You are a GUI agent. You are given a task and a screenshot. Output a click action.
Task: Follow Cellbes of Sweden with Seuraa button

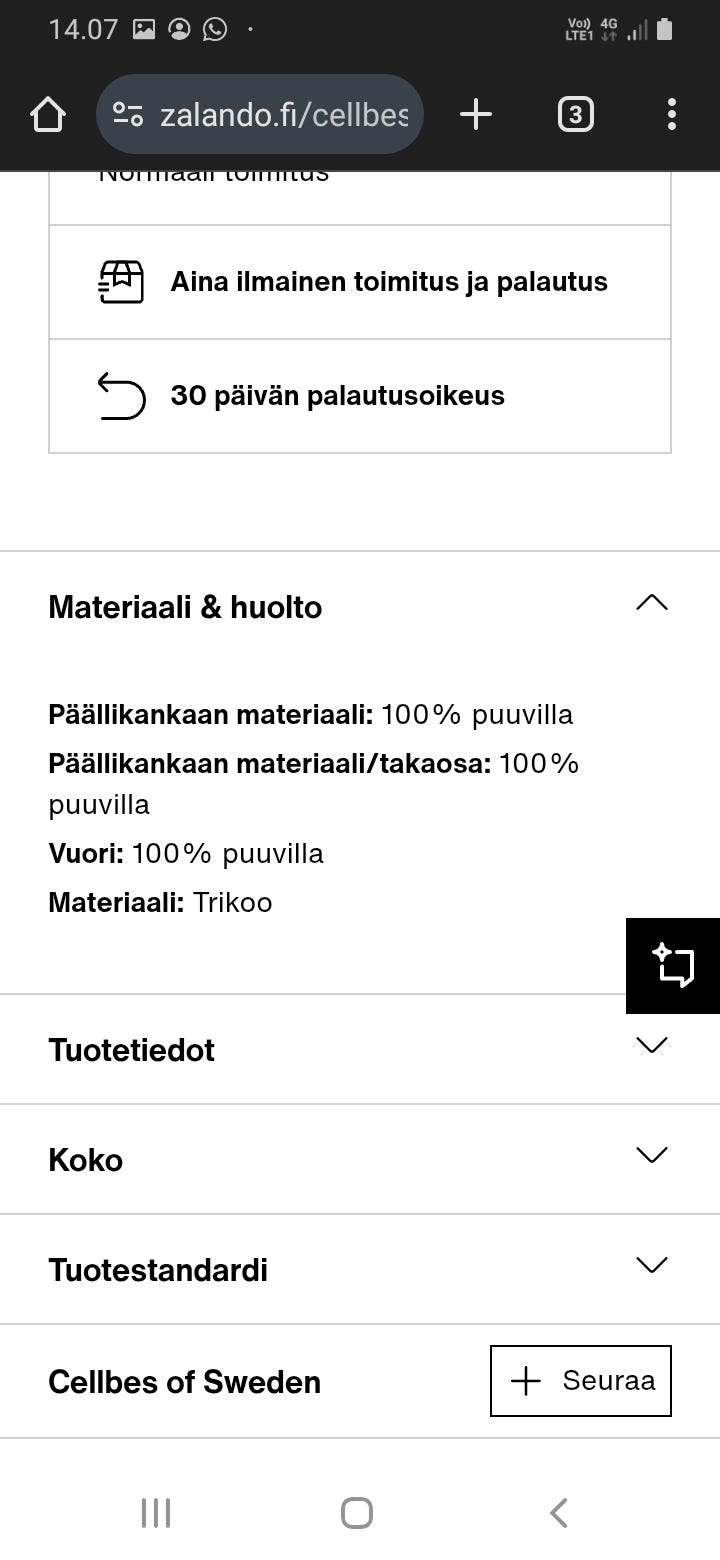tap(580, 1380)
